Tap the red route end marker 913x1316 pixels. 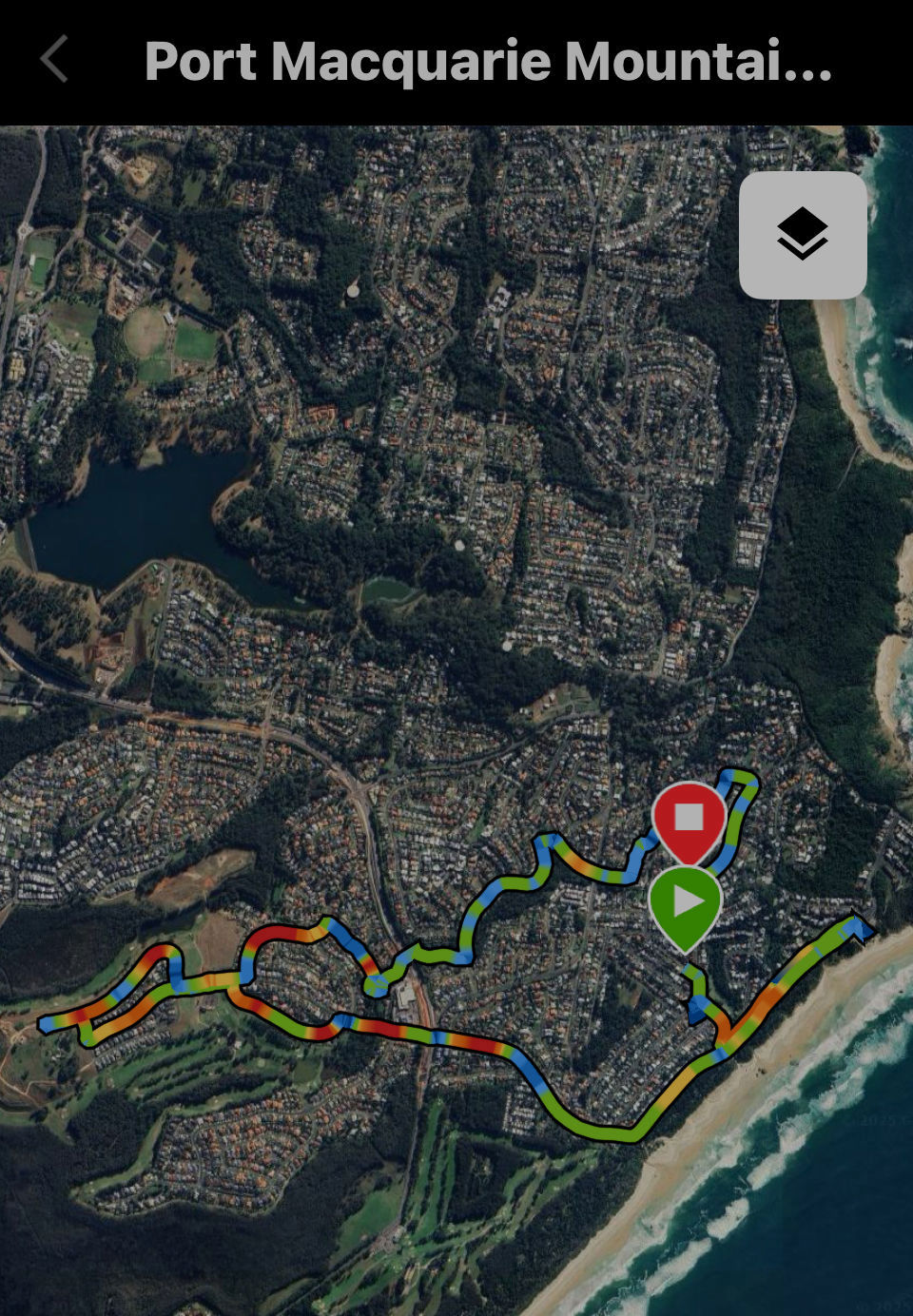pyautogui.click(x=690, y=819)
